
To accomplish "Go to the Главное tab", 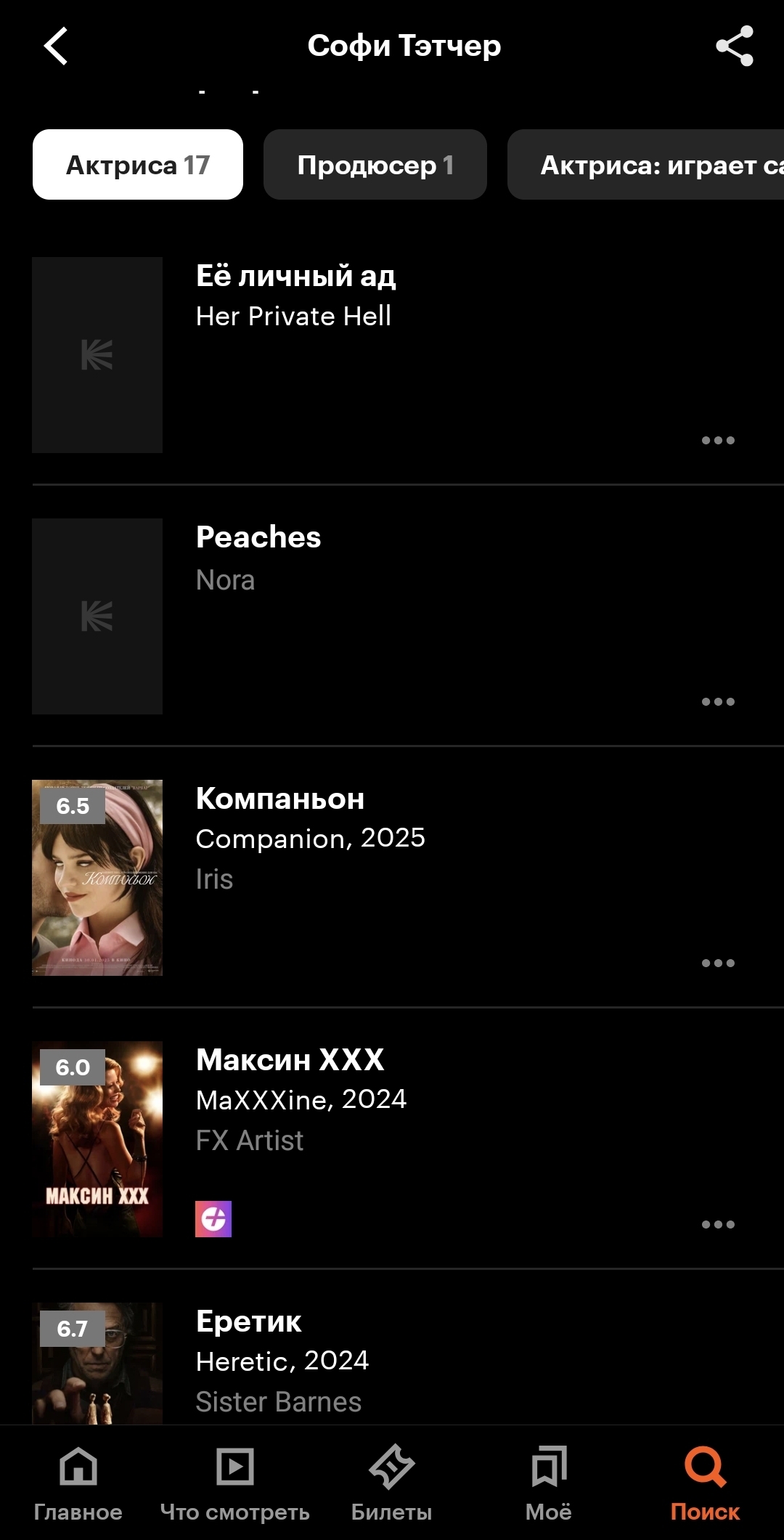I will click(x=78, y=1483).
